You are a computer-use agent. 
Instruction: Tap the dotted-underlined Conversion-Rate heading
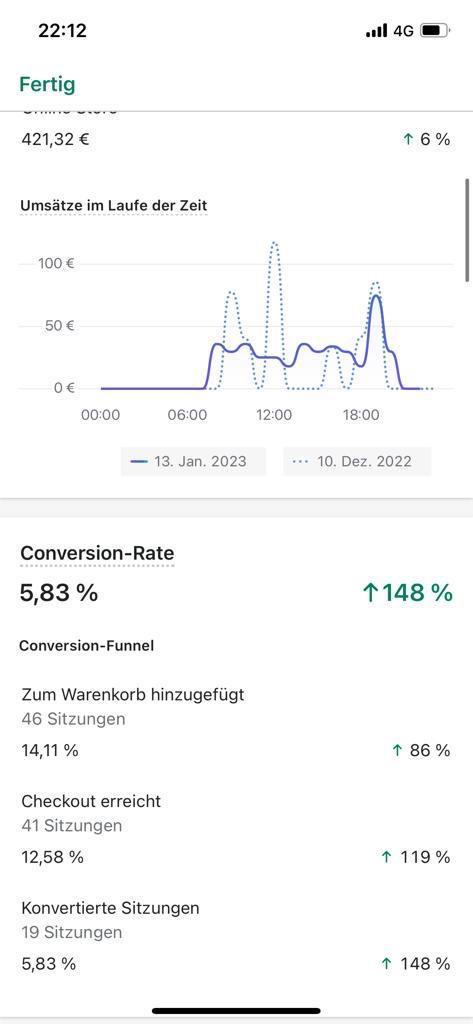coord(97,553)
